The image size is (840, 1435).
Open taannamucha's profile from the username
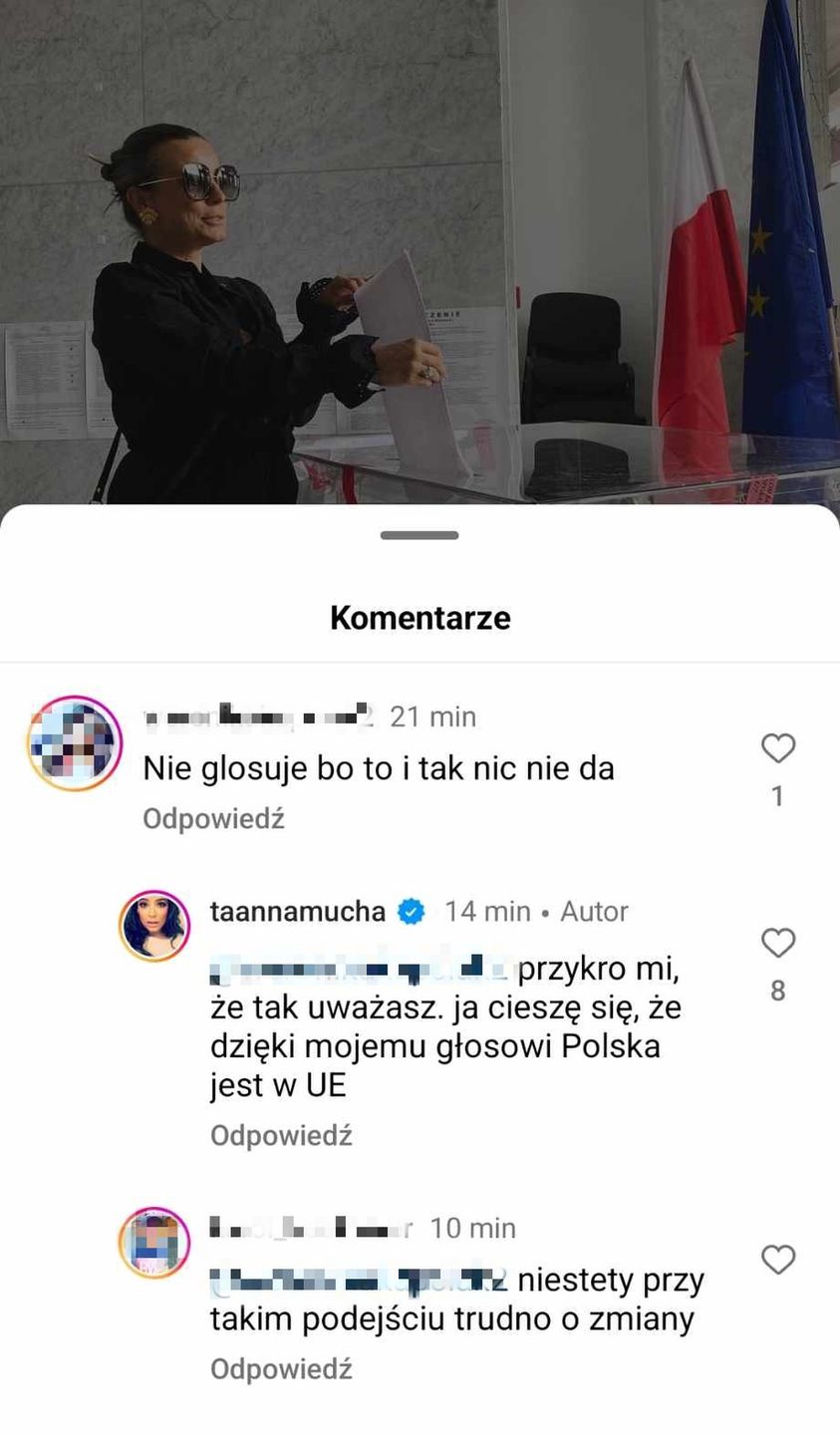pos(297,911)
